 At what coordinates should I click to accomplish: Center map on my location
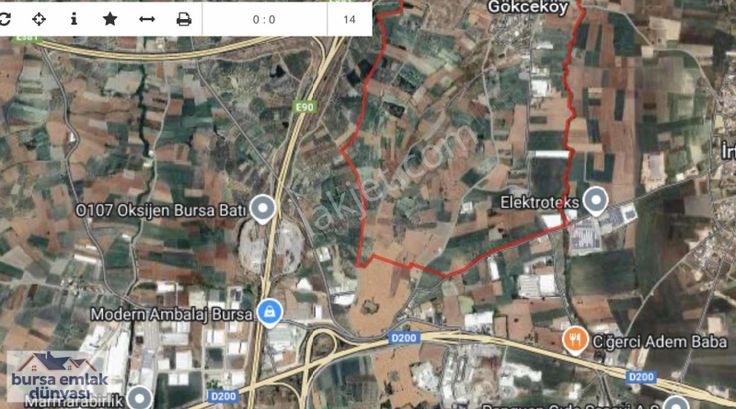pyautogui.click(x=39, y=18)
